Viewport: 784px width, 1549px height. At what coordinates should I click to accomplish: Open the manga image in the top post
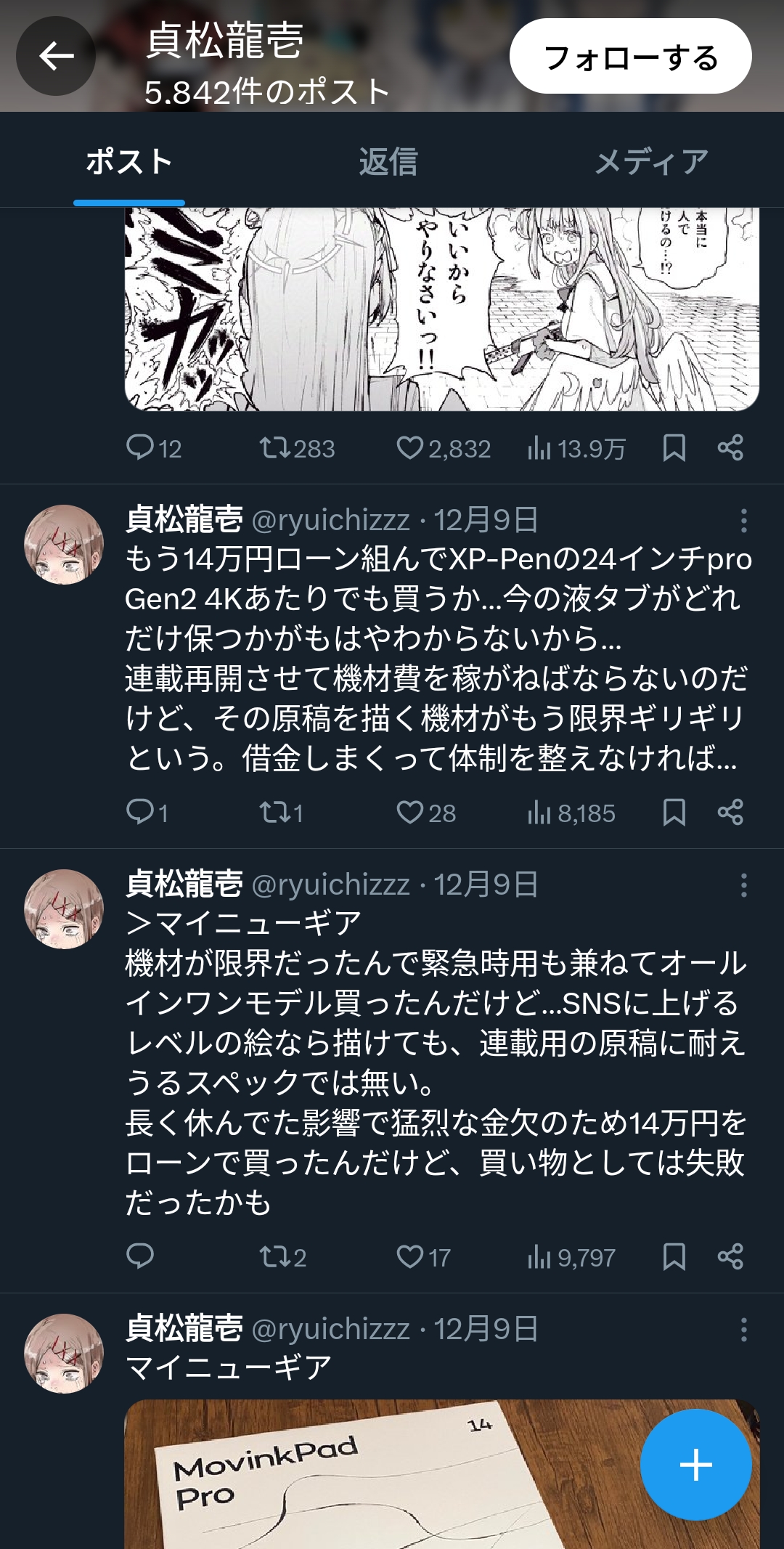pyautogui.click(x=441, y=309)
